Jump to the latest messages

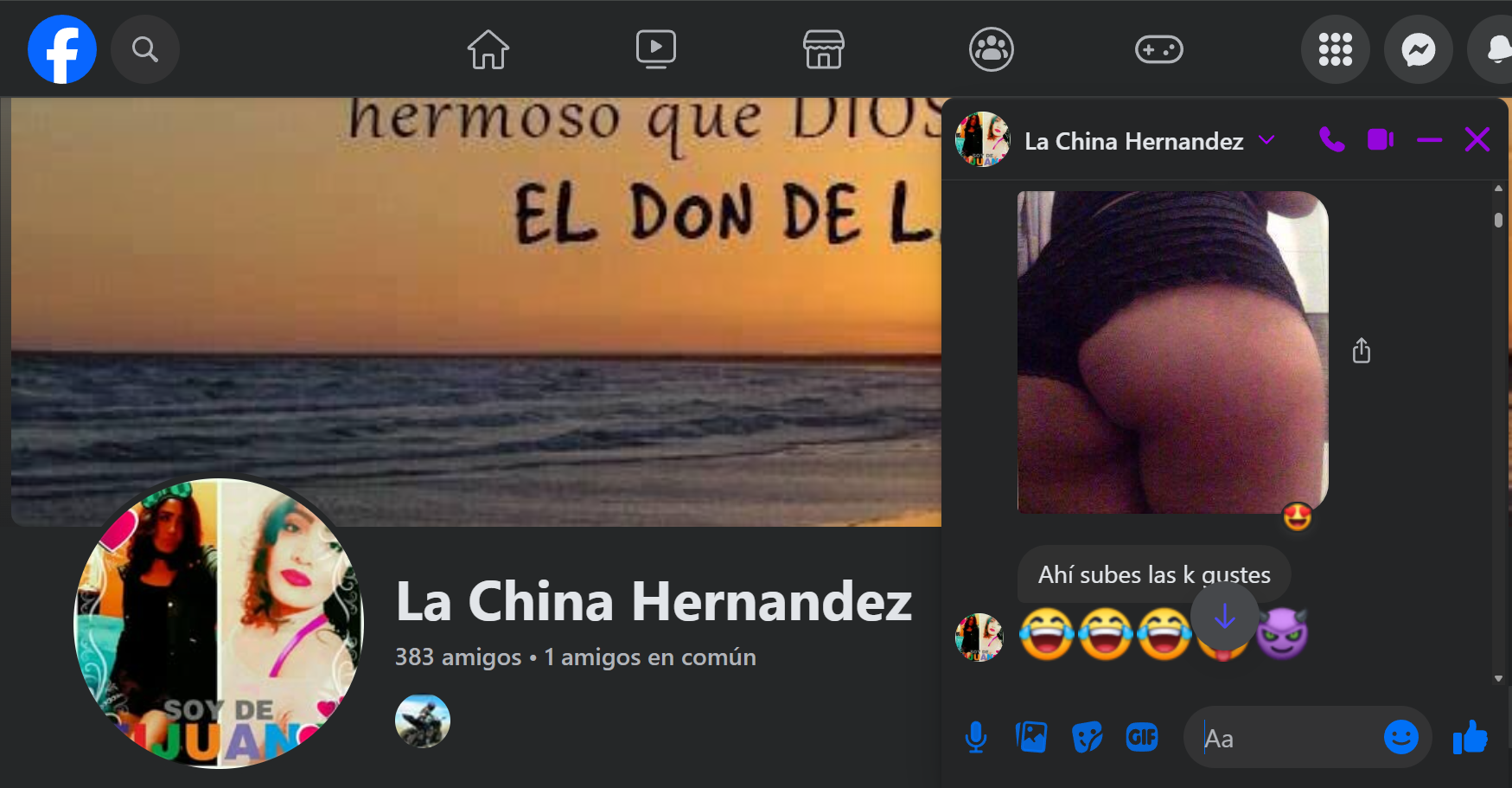click(1224, 617)
